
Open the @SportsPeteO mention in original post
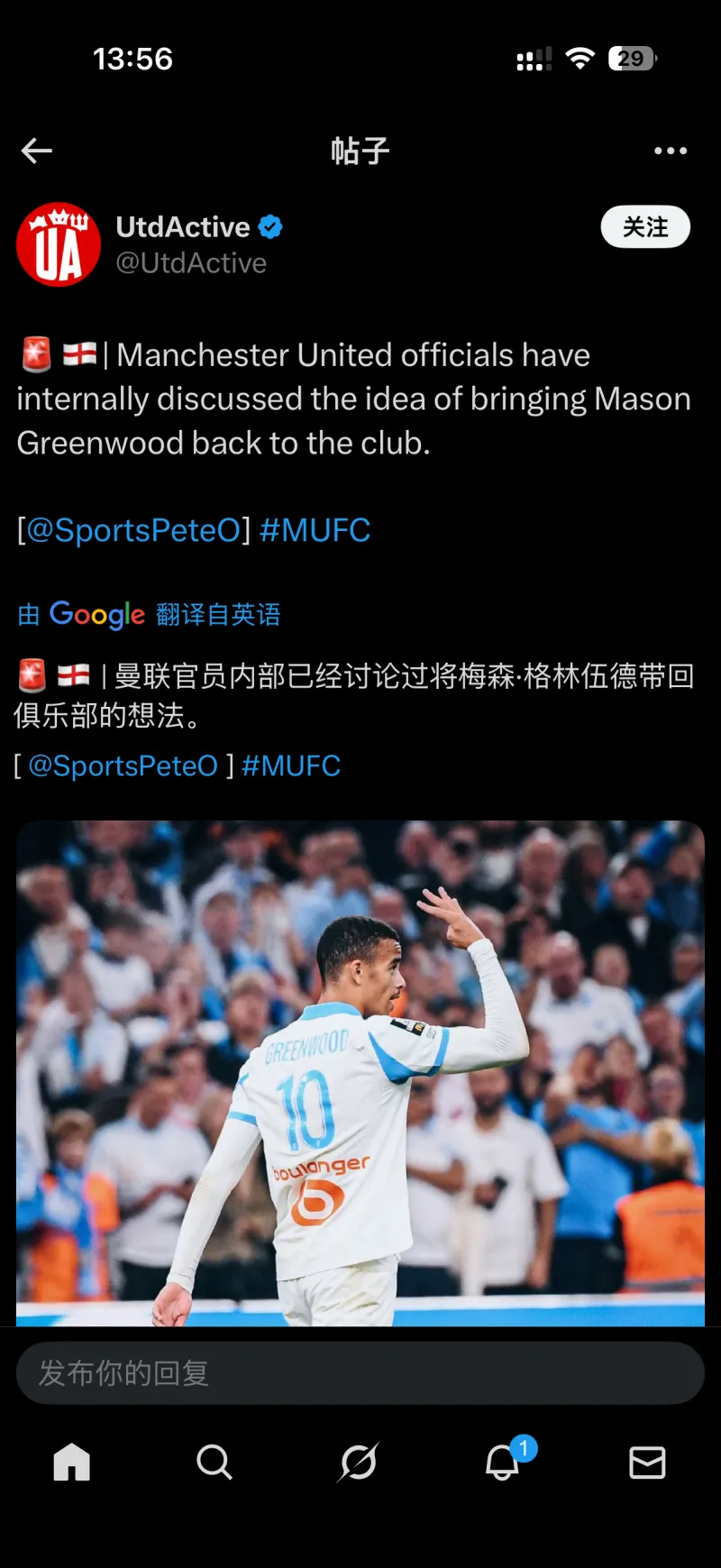coord(133,530)
